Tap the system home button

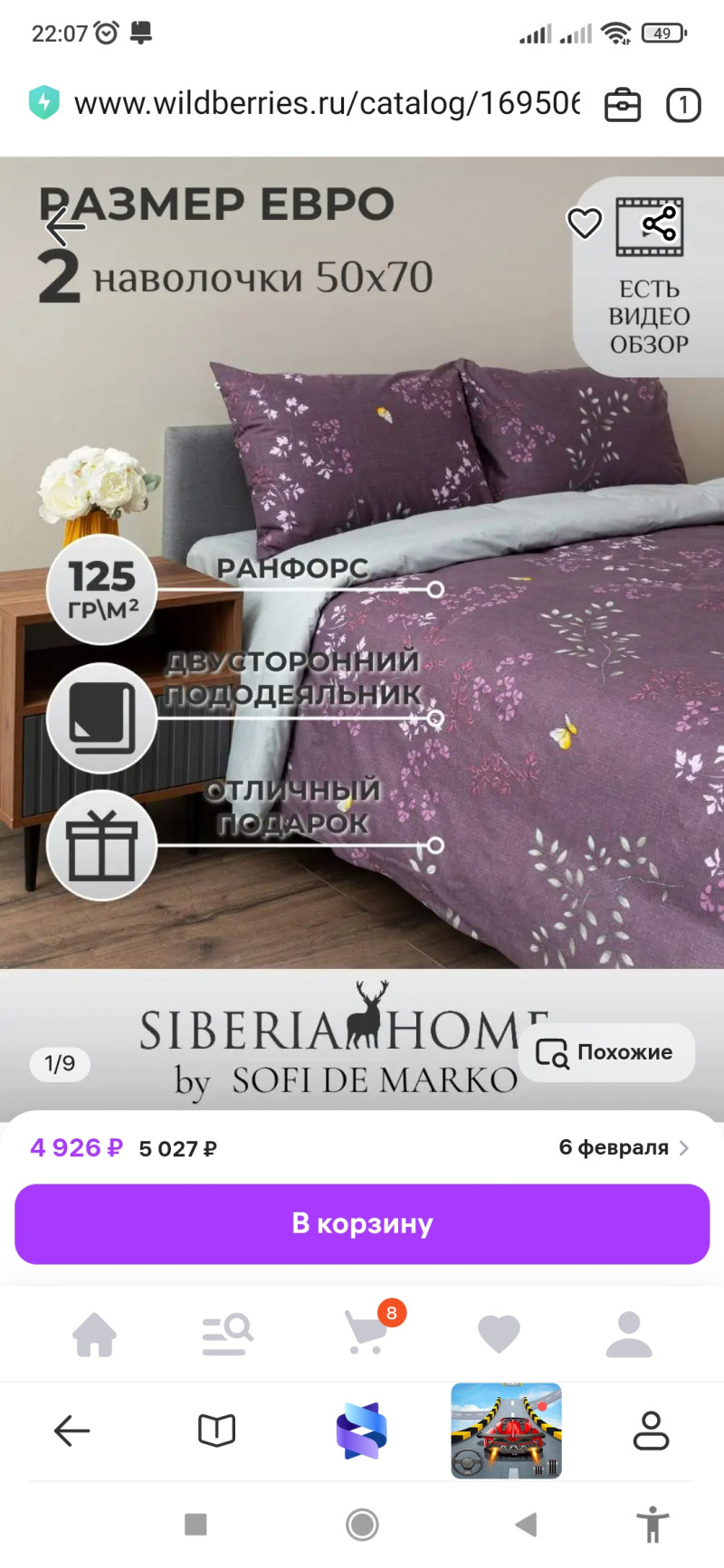[362, 1525]
